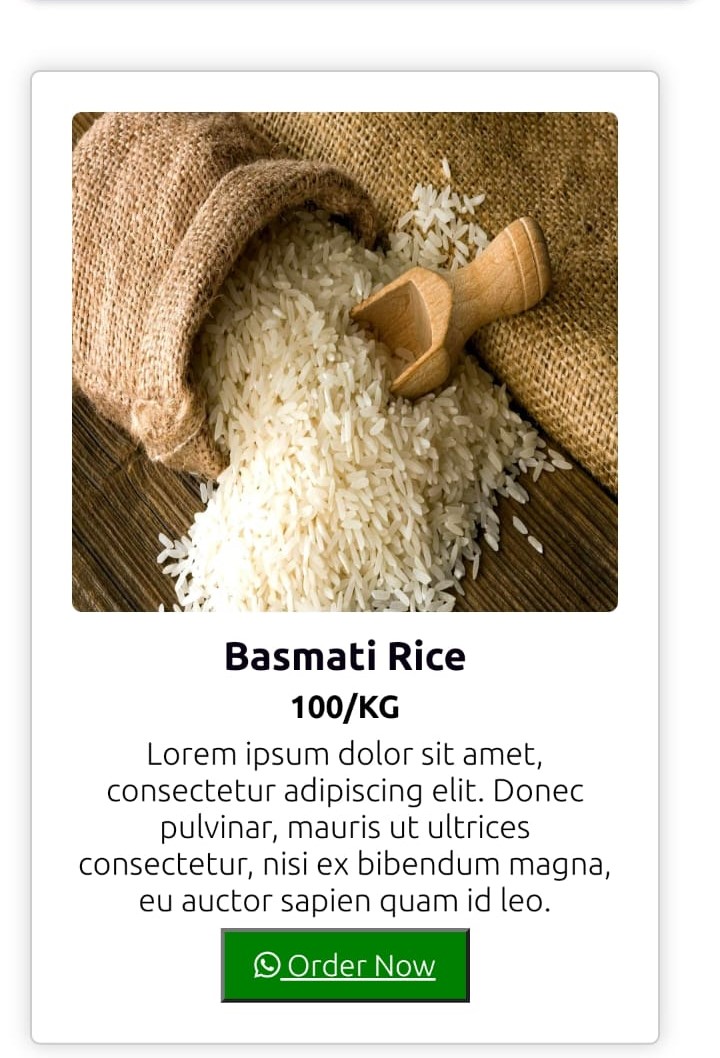Screen dimensions: 720x1058
Task: Open the Basmati Rice product image
Action: coord(346,362)
